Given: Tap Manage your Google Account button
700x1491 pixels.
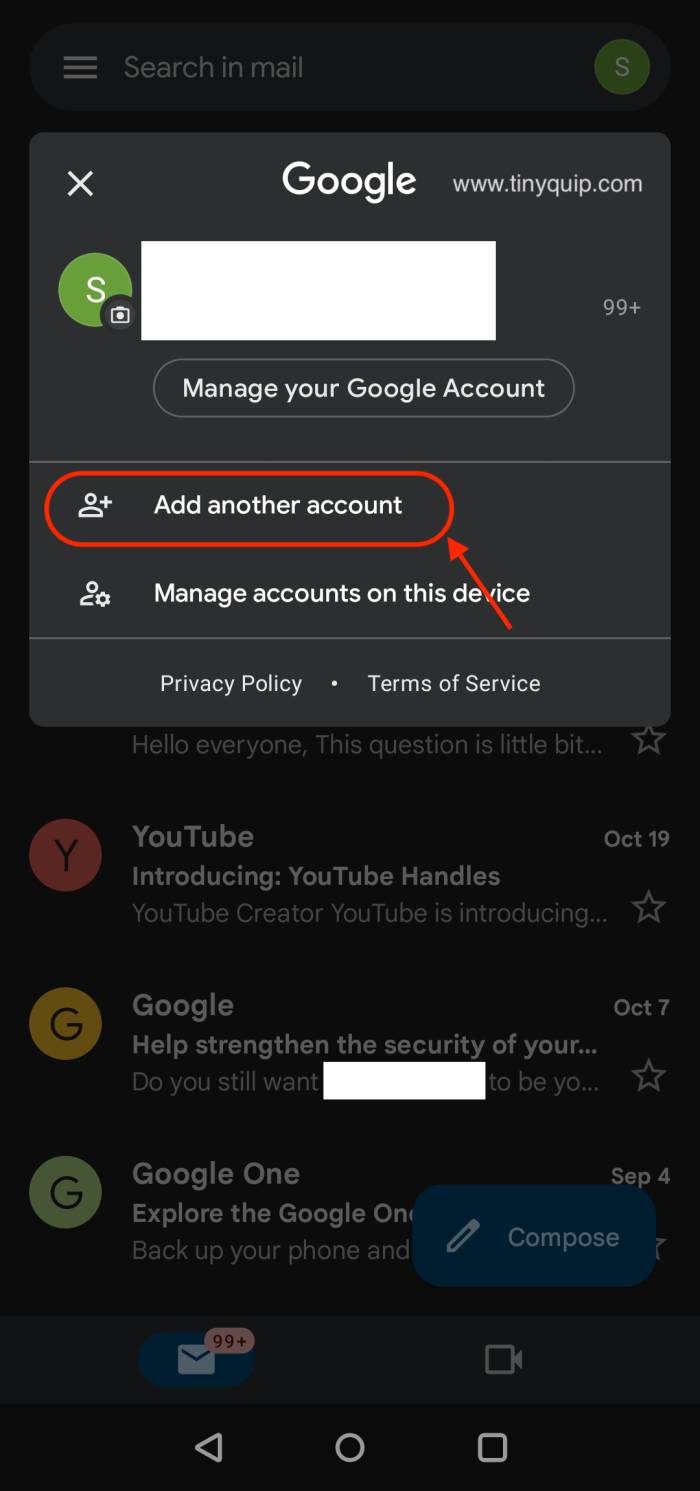Looking at the screenshot, I should (x=363, y=388).
